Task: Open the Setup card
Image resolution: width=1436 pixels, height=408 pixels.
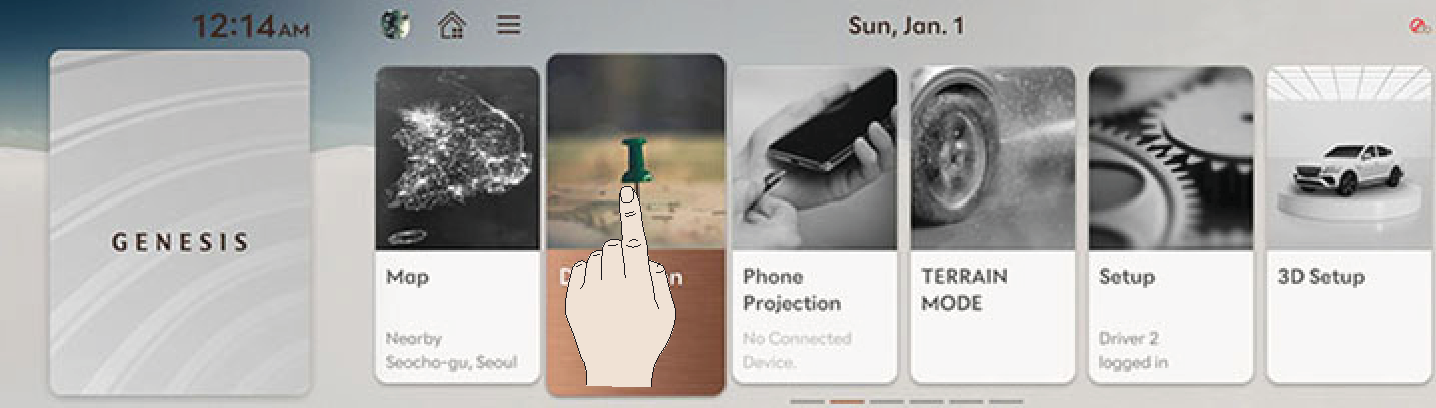Action: 1170,225
